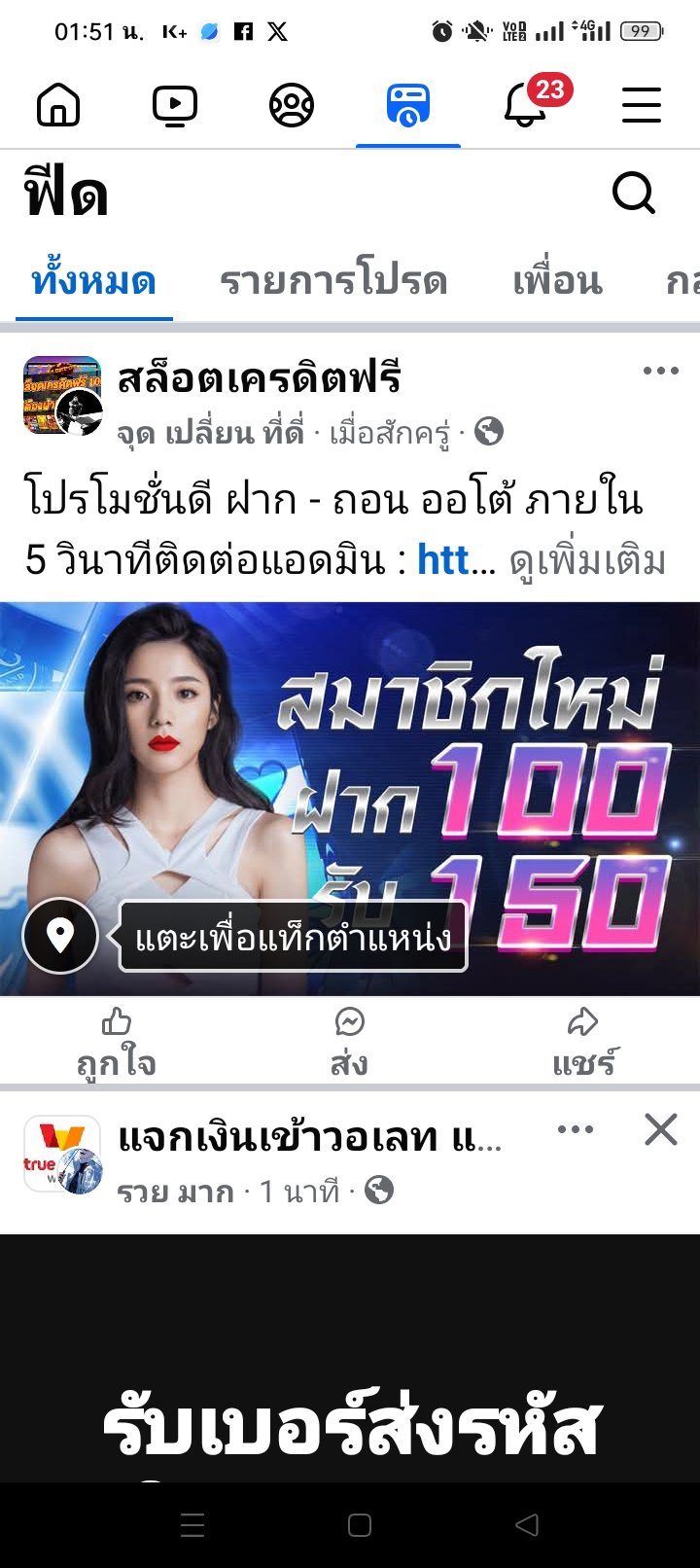Switch to the เพื่อน tab
700x1568 pixels.
tap(557, 282)
